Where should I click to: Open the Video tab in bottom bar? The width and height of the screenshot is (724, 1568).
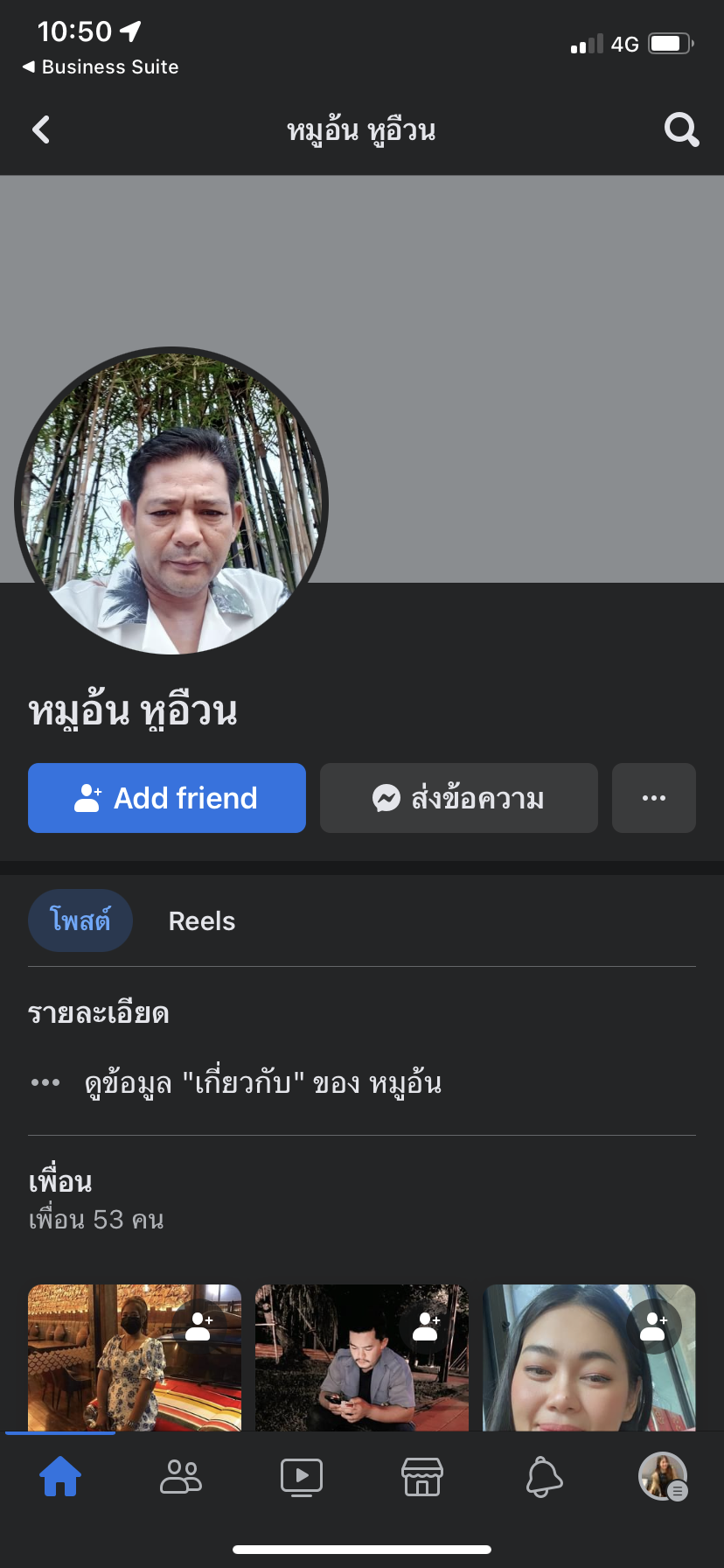pyautogui.click(x=302, y=1476)
